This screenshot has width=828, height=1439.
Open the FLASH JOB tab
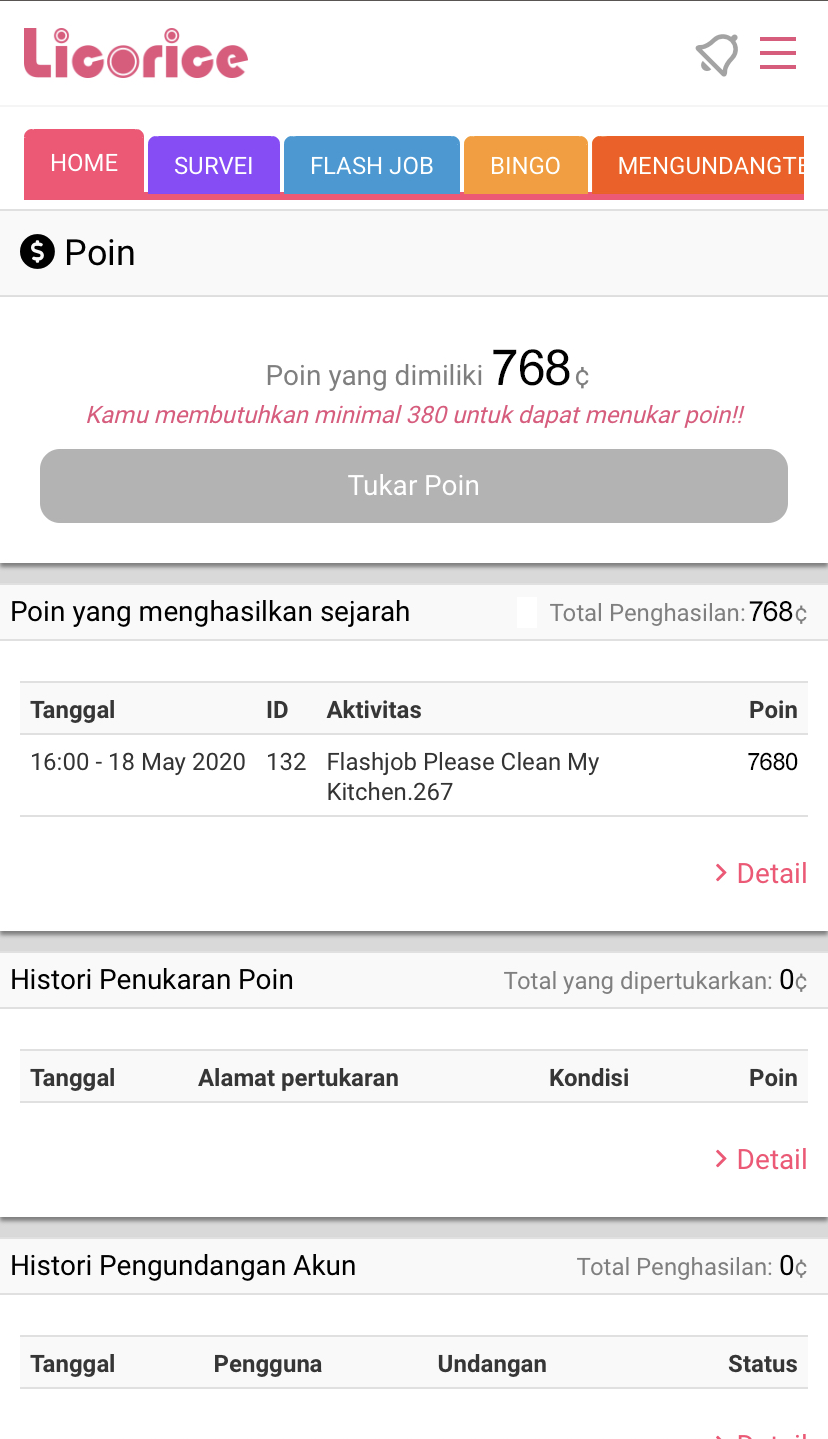pyautogui.click(x=372, y=165)
